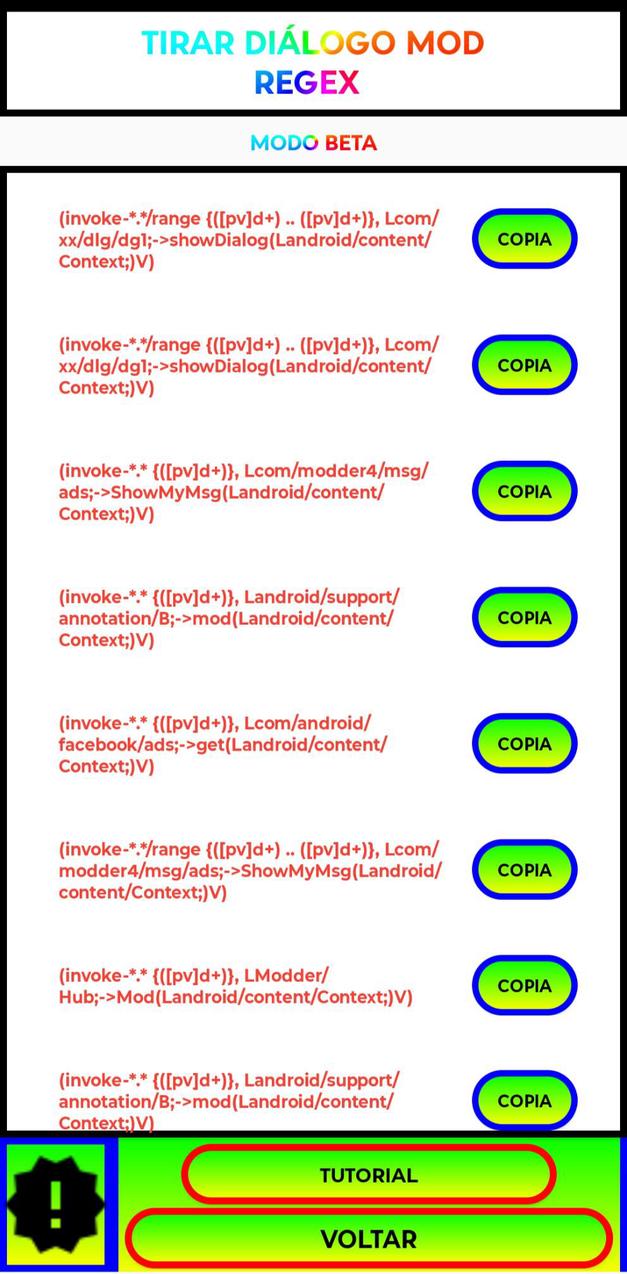
Task: Copy the facebook/ads get regex
Action: click(524, 743)
